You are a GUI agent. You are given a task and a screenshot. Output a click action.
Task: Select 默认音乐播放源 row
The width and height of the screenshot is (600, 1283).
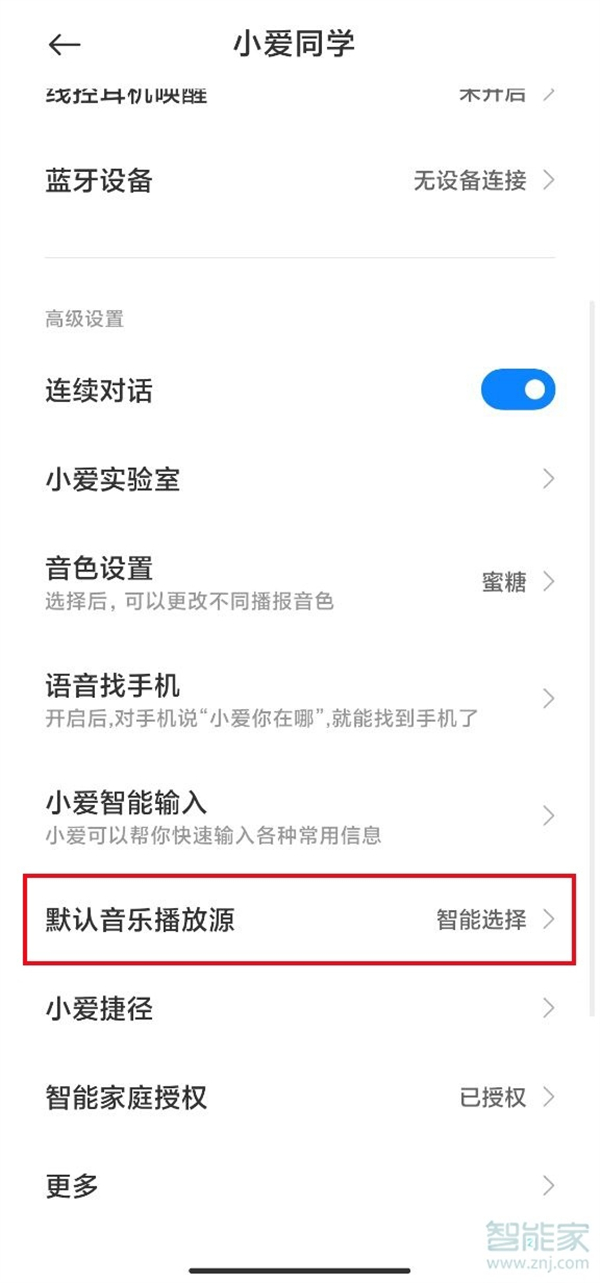[300, 920]
